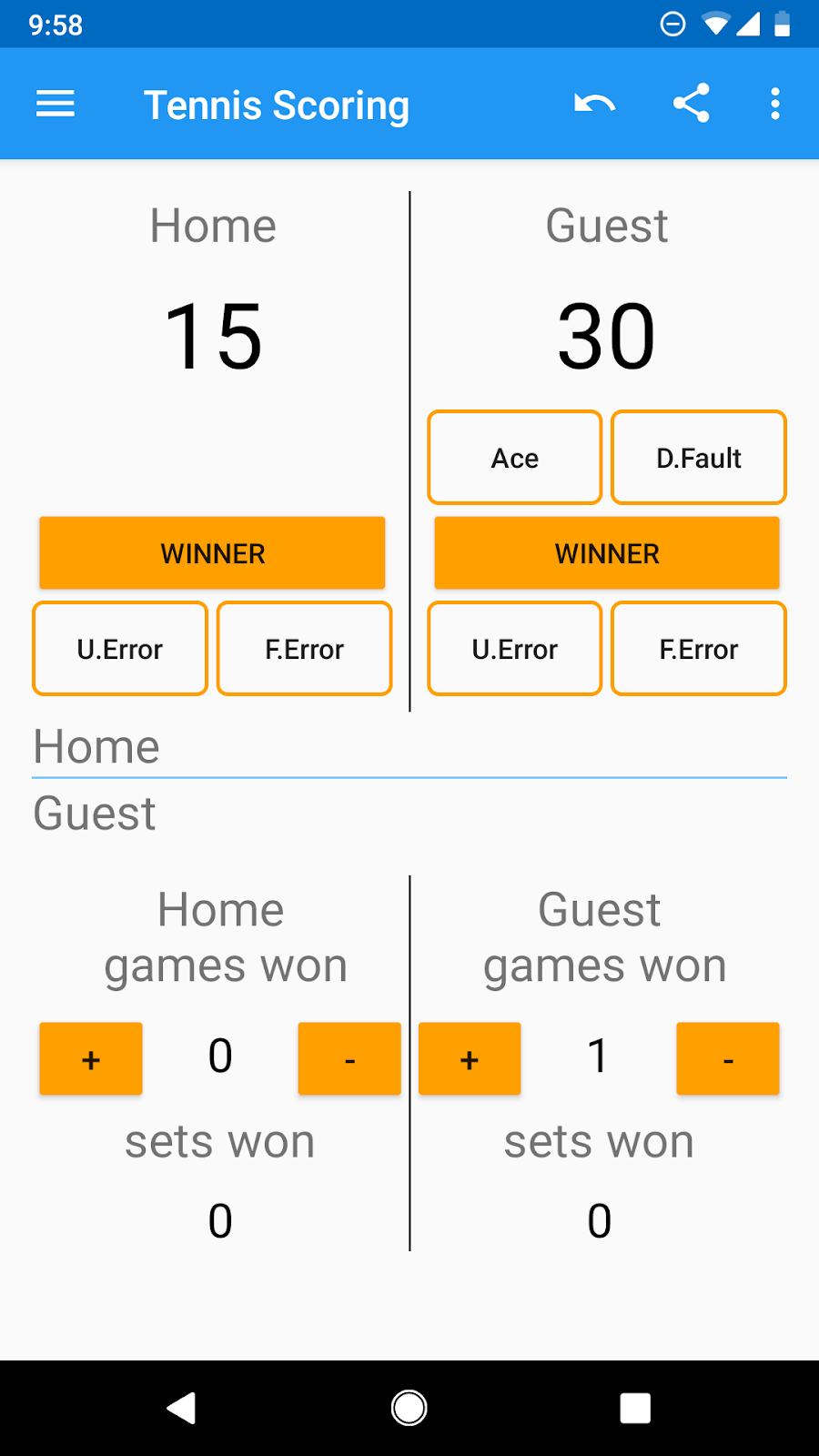819x1456 pixels.
Task: Decrease Guest games won count
Action: tap(727, 1058)
